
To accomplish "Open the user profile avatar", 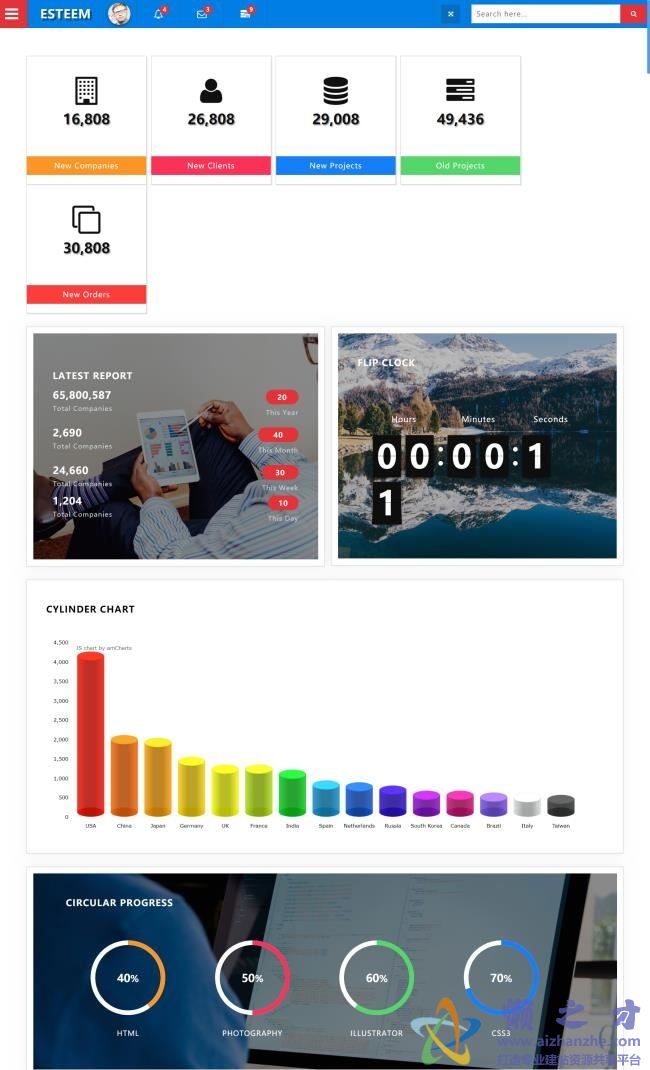I will pos(119,14).
